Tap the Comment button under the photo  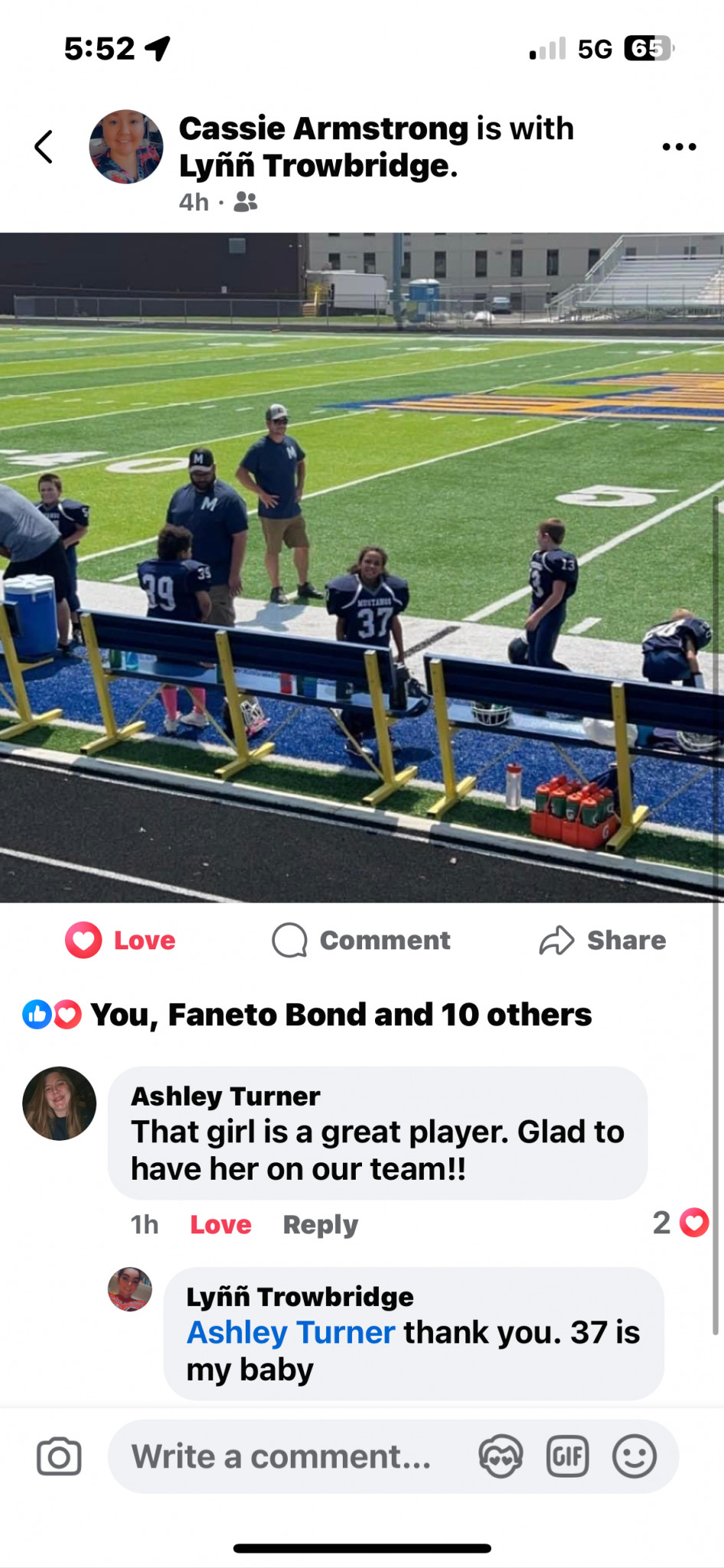[361, 940]
